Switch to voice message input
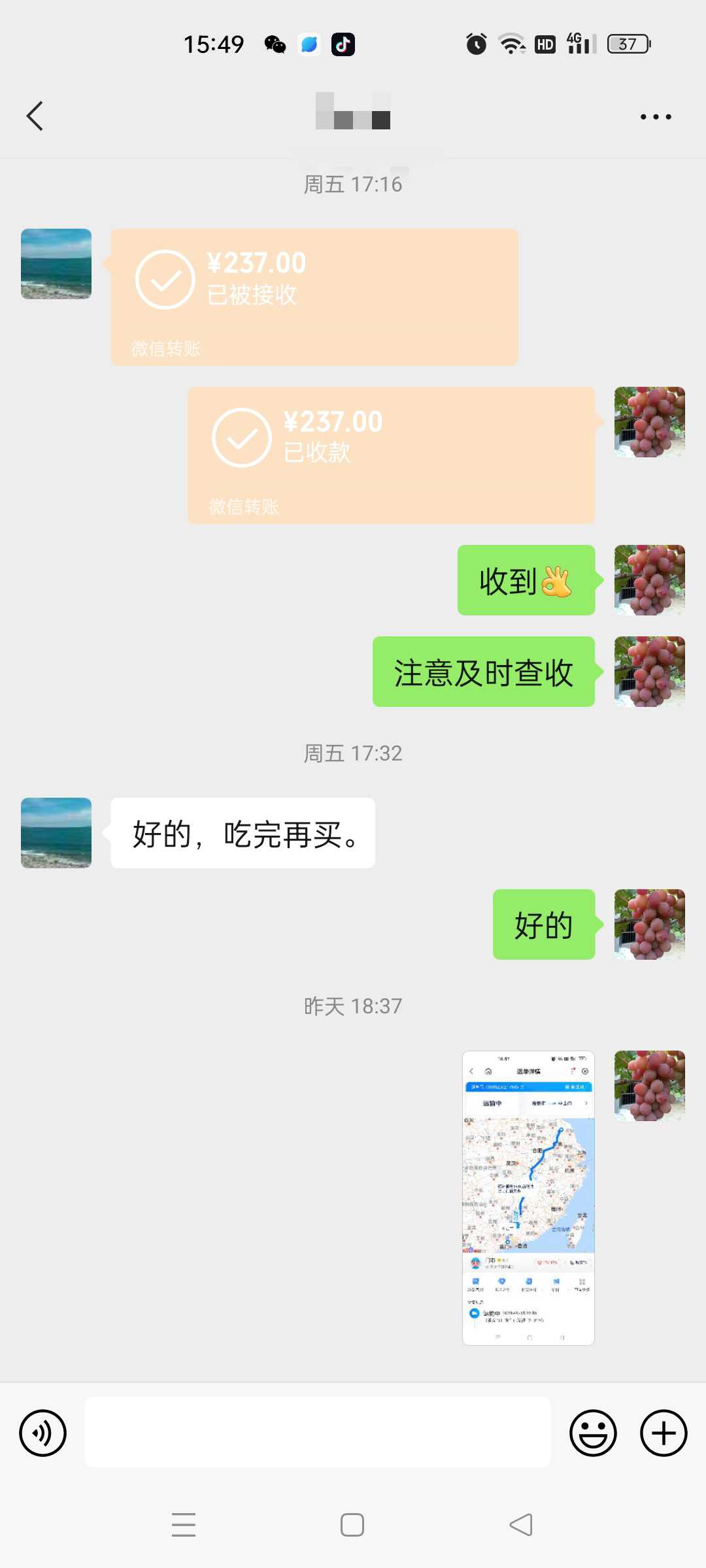The height and width of the screenshot is (1568, 706). (43, 1433)
